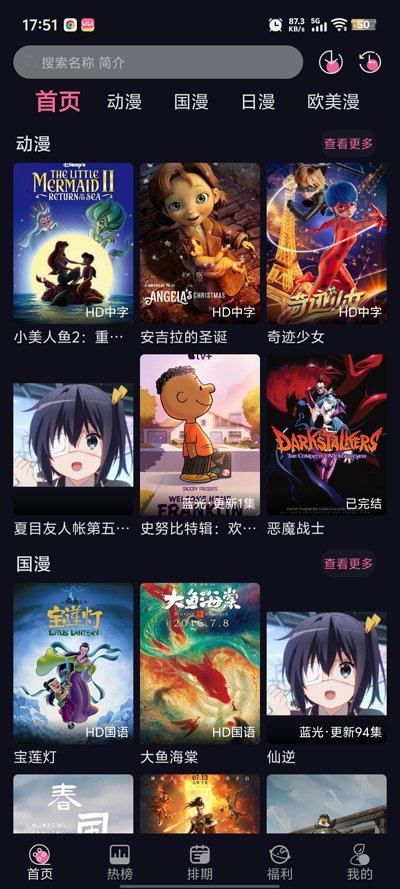400x889 pixels.
Task: Open 小美人鱼2 movie card
Action: [x=73, y=254]
